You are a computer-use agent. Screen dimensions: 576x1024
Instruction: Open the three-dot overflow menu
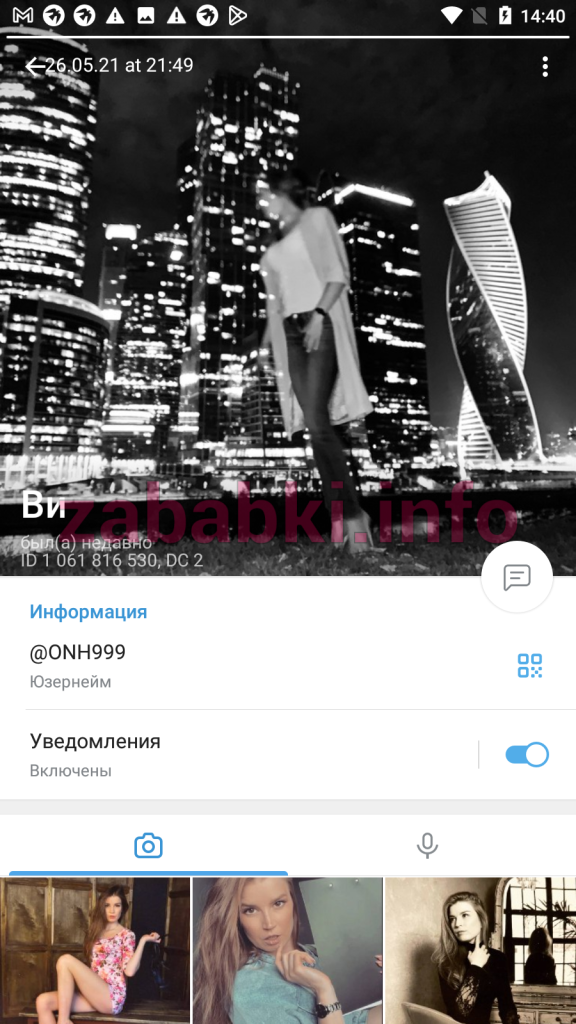(x=545, y=66)
